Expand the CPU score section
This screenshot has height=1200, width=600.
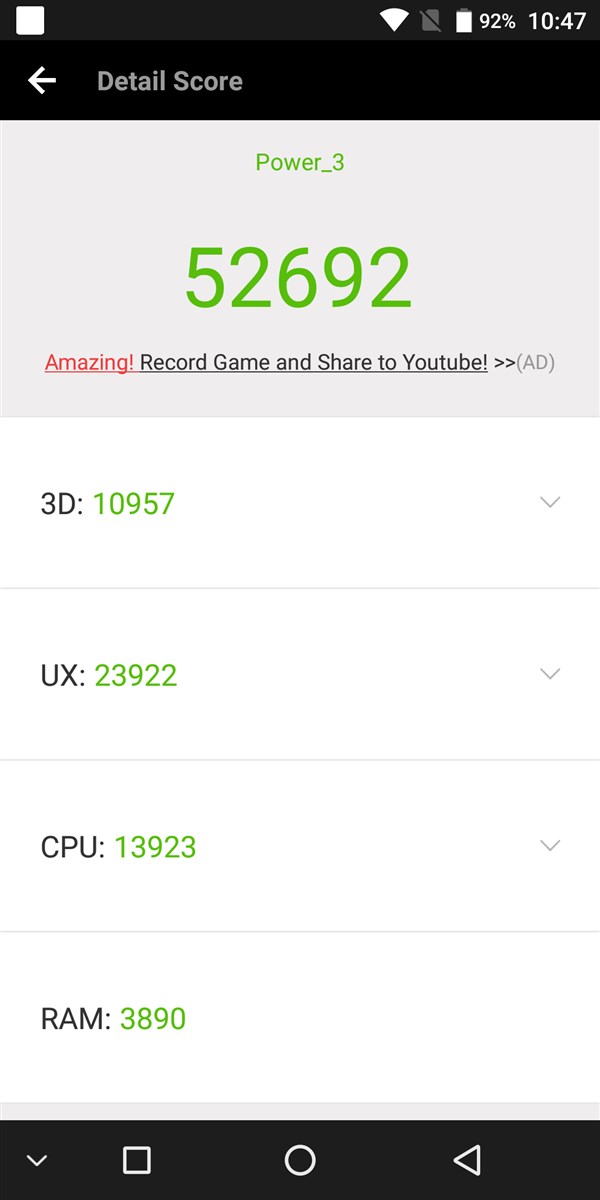(x=549, y=846)
